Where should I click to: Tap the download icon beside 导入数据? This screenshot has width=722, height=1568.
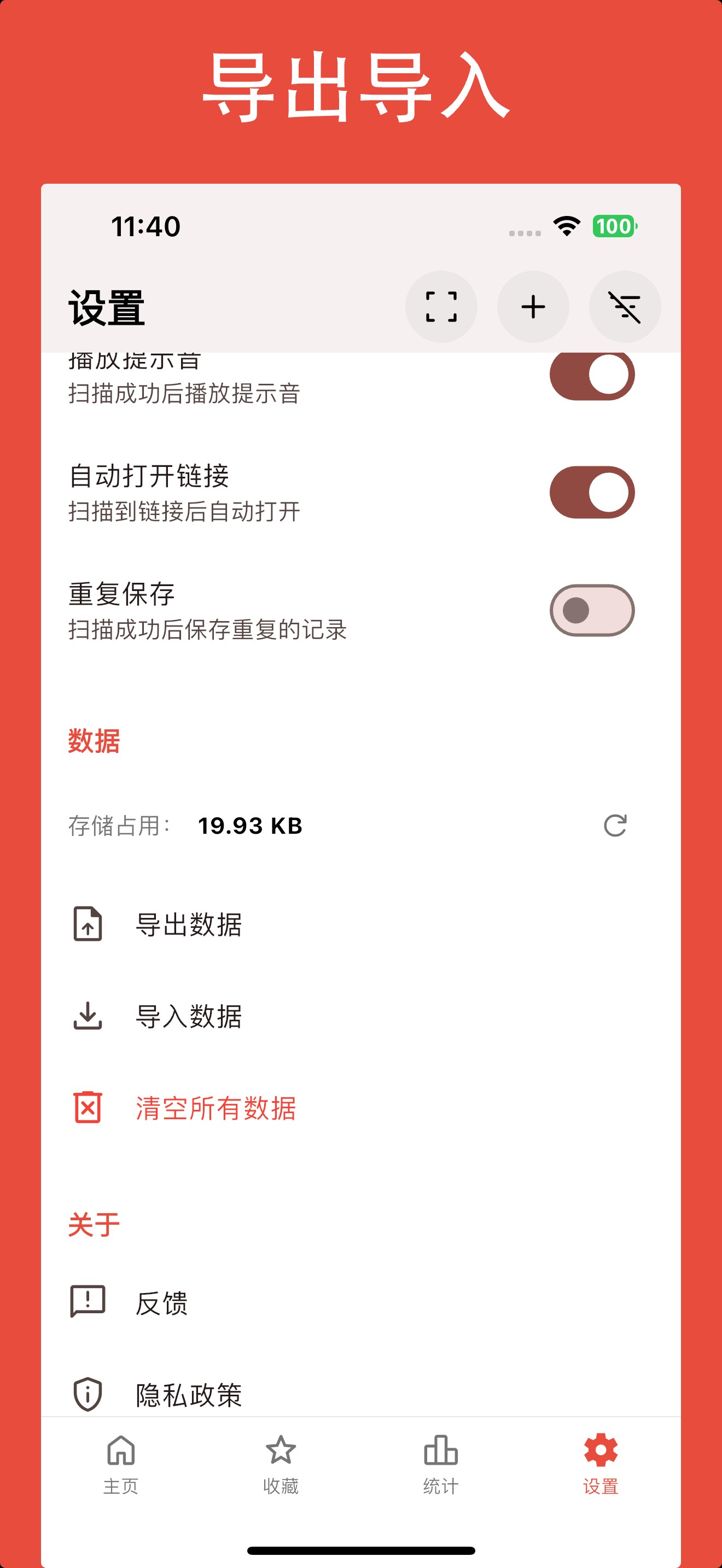pos(88,1014)
